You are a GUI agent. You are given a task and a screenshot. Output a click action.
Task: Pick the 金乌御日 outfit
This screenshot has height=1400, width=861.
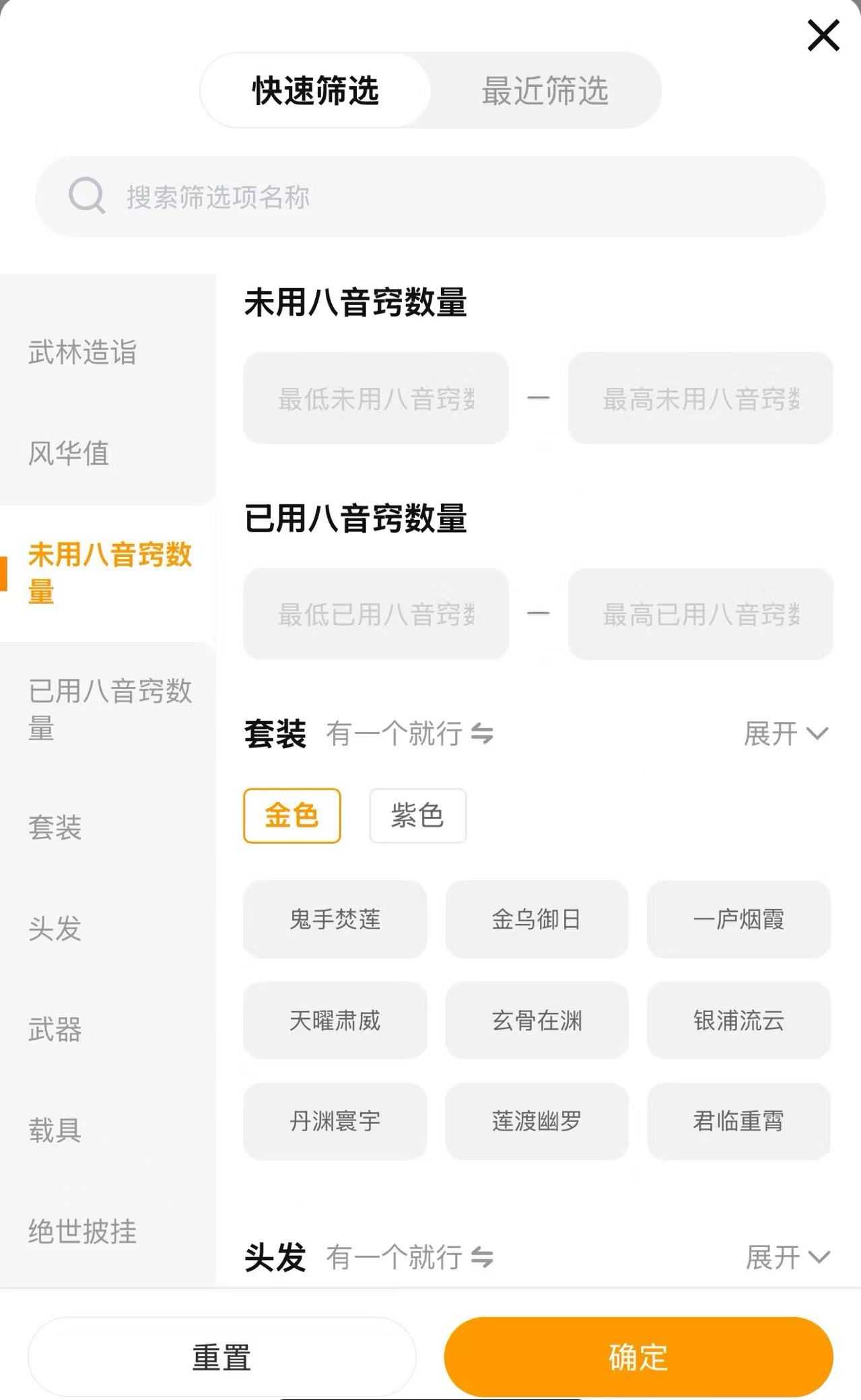(537, 919)
